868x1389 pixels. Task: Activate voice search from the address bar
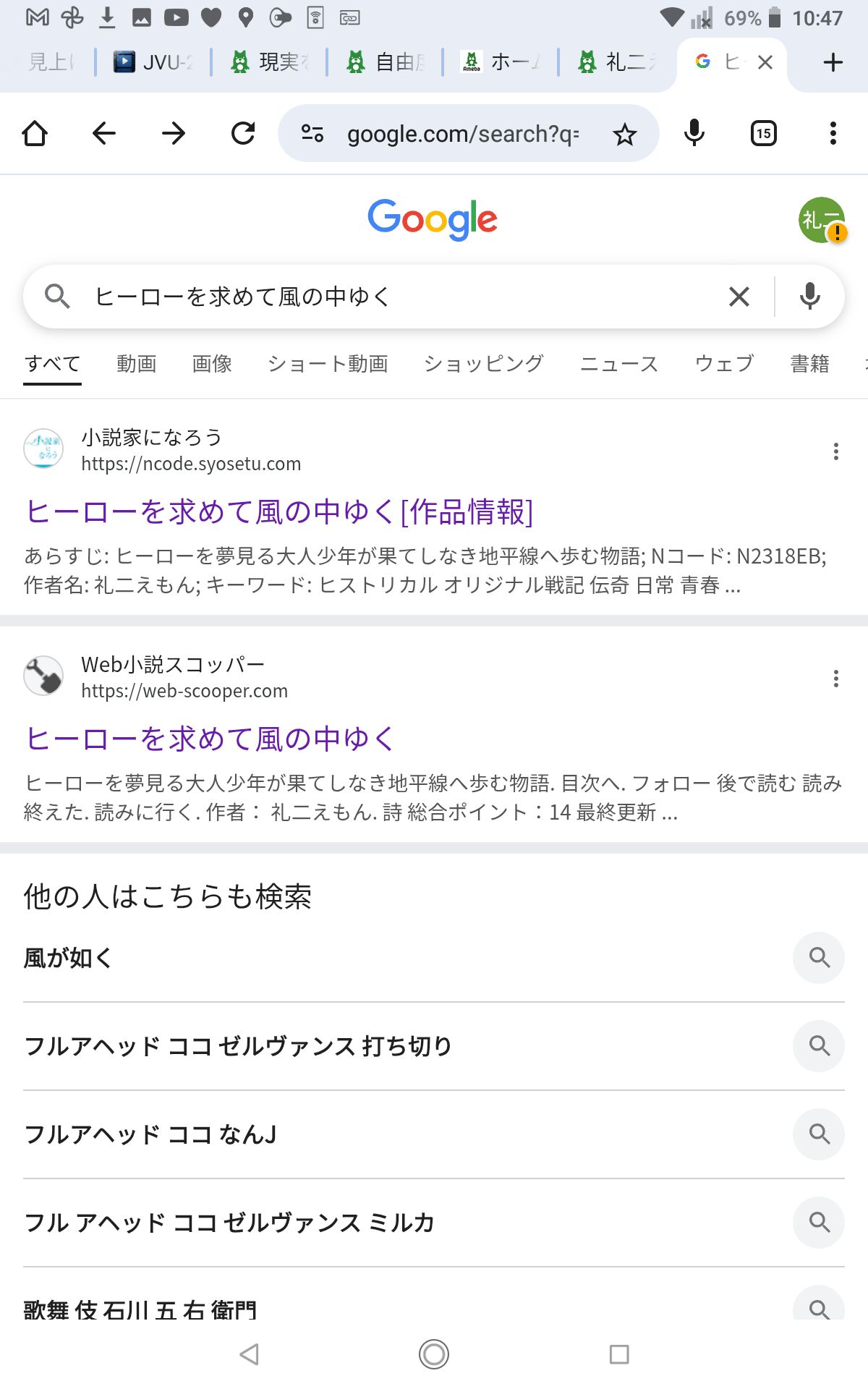click(x=694, y=133)
